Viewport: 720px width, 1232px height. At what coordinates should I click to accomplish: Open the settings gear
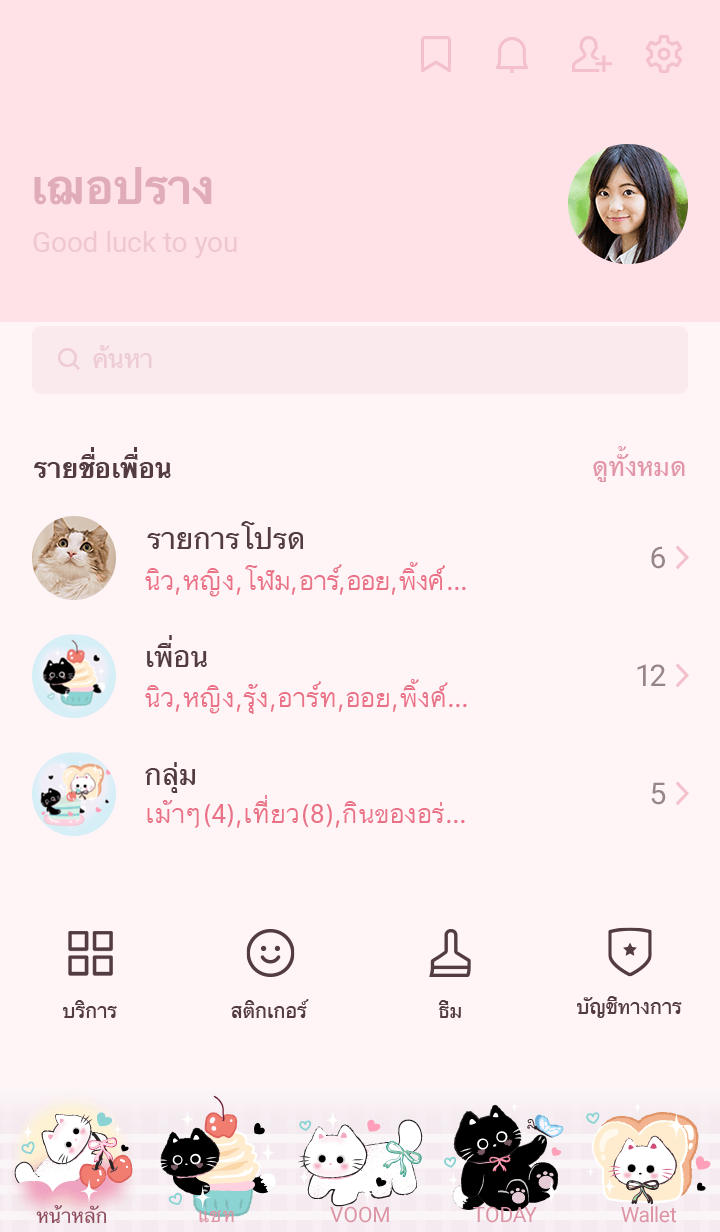pos(664,54)
